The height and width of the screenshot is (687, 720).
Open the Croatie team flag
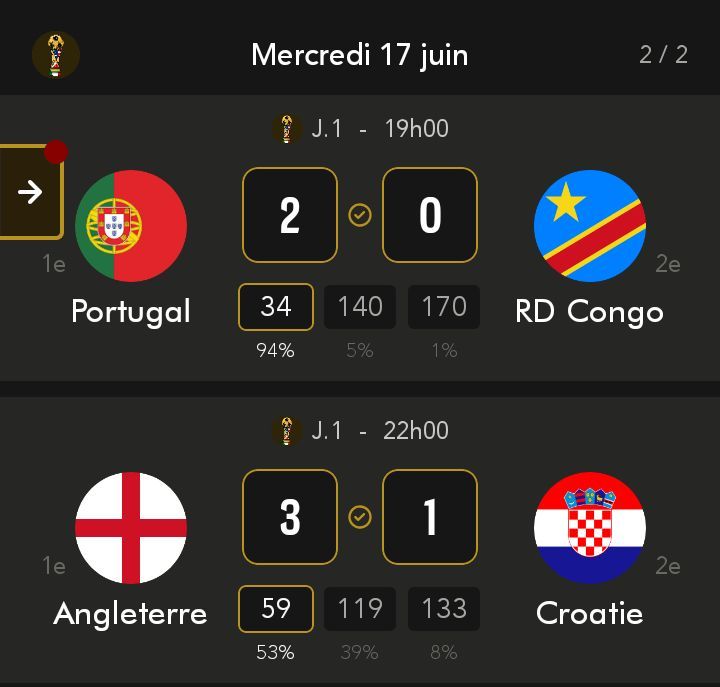coord(590,528)
